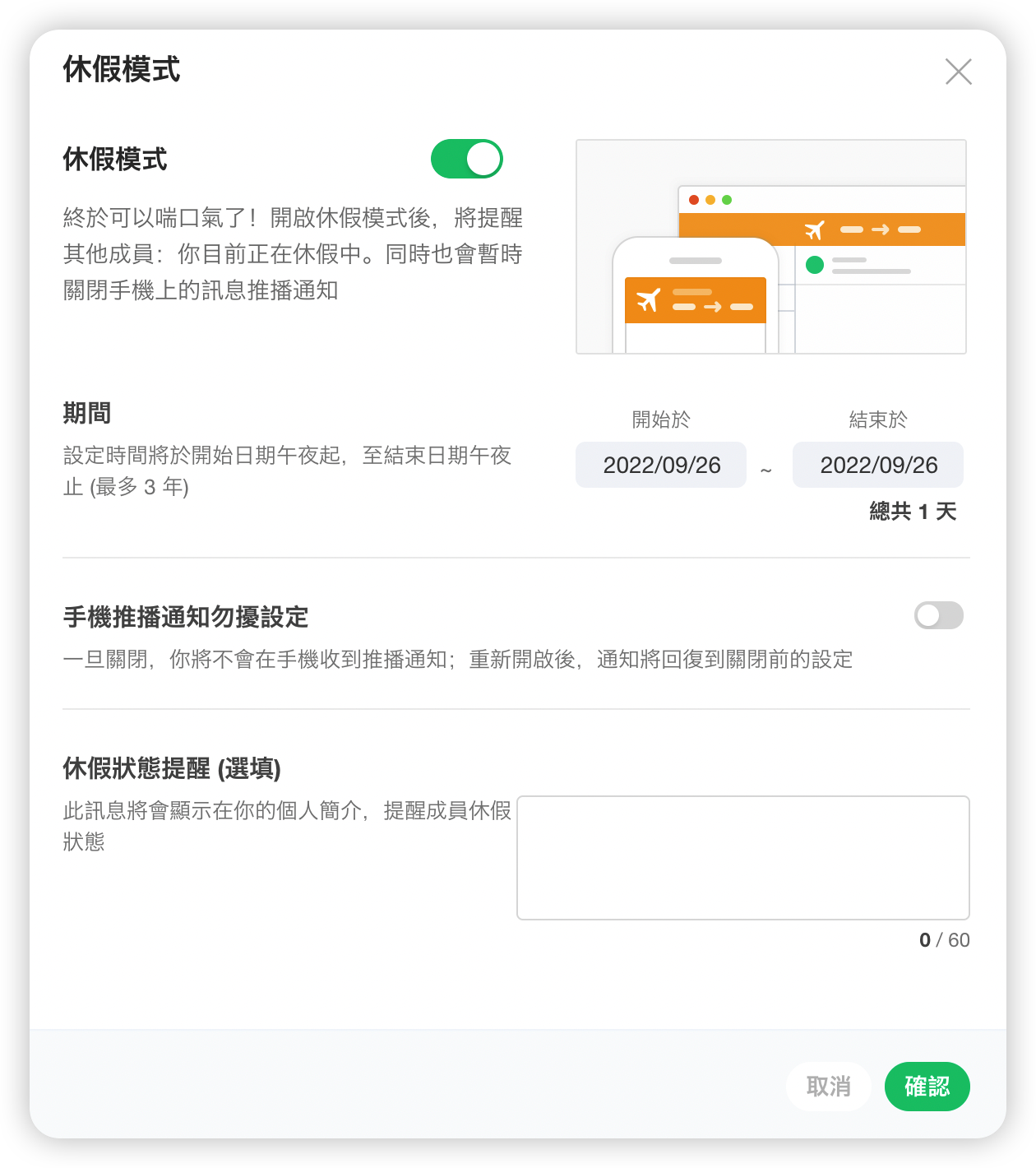Close the 休假模式 dialog
The height and width of the screenshot is (1168, 1036).
click(x=958, y=72)
